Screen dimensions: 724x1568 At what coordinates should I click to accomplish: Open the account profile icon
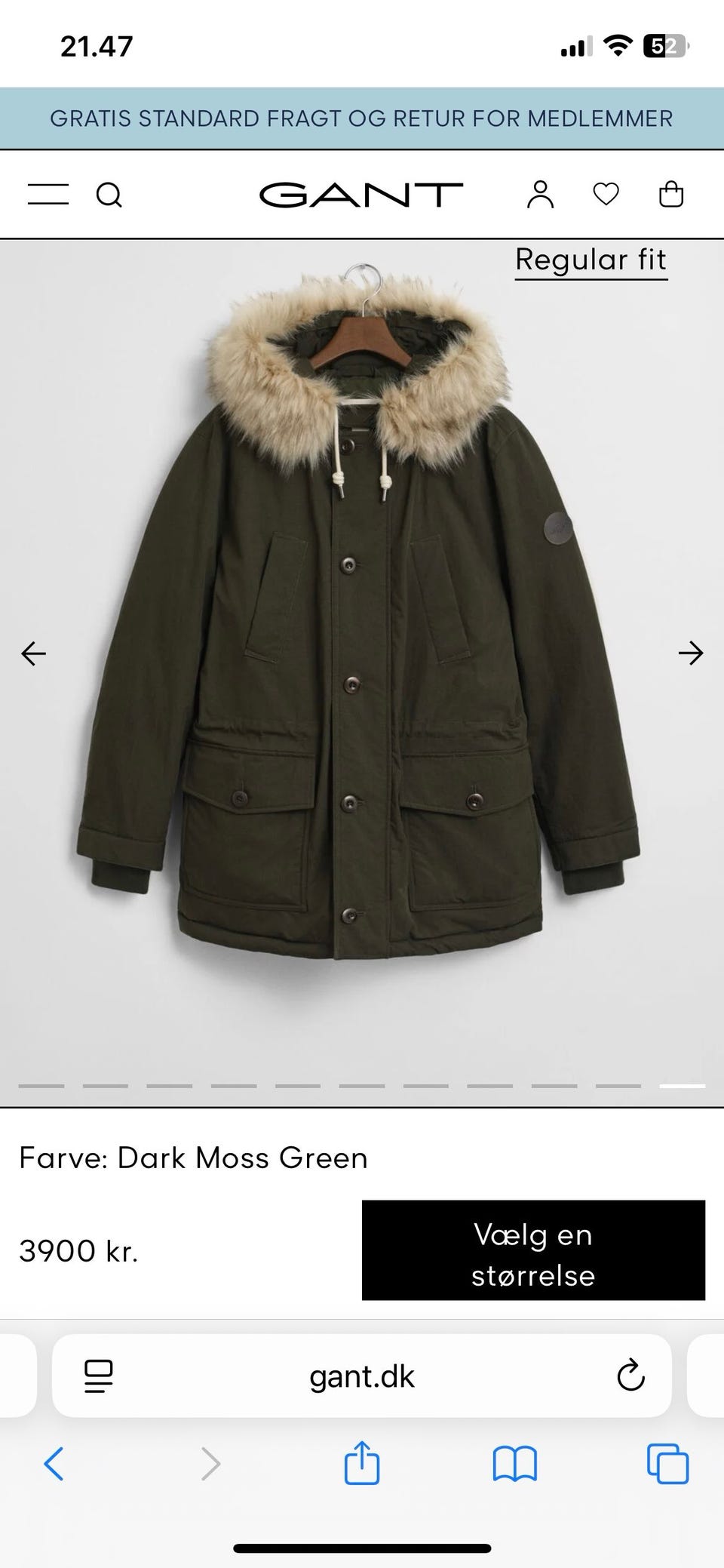point(540,195)
